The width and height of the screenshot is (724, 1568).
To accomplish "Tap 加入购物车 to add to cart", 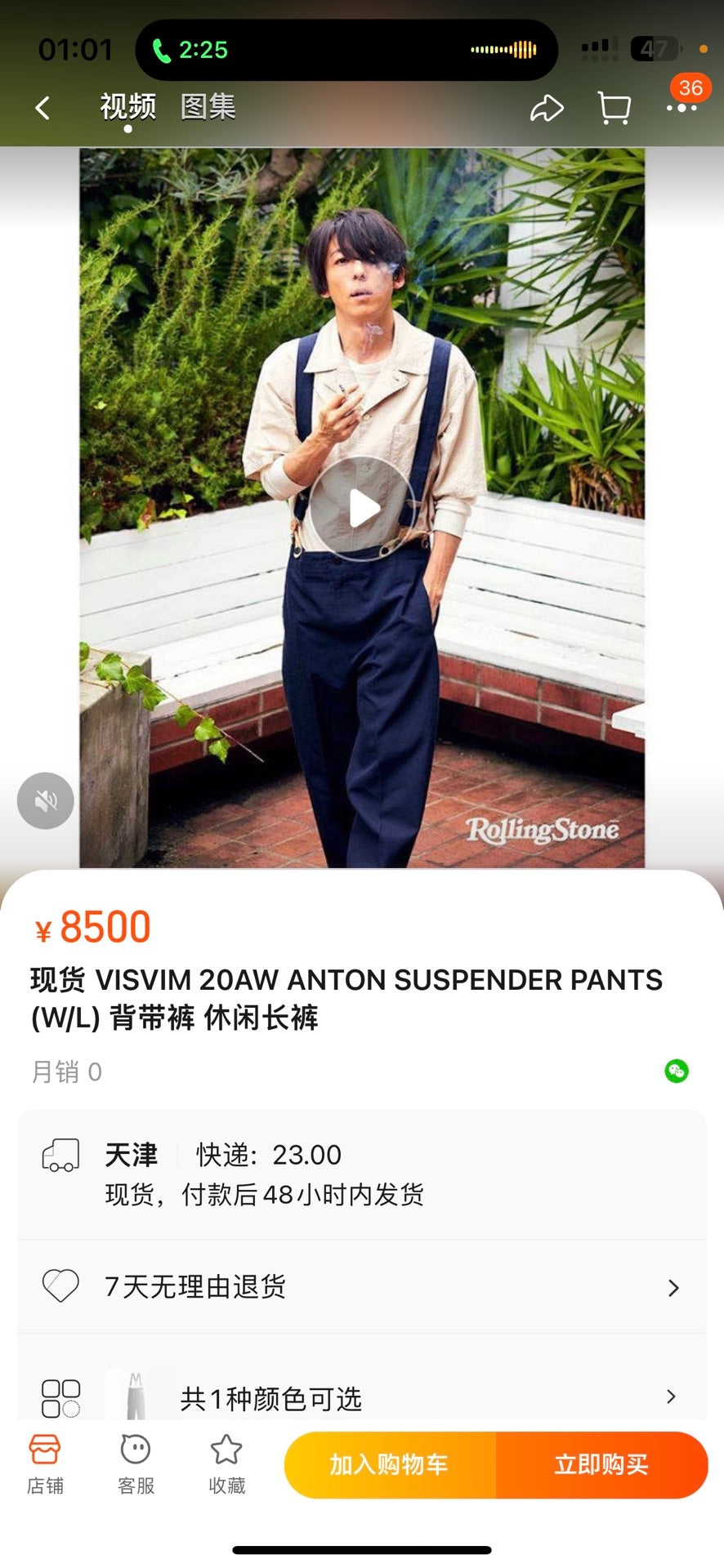I will (391, 1465).
